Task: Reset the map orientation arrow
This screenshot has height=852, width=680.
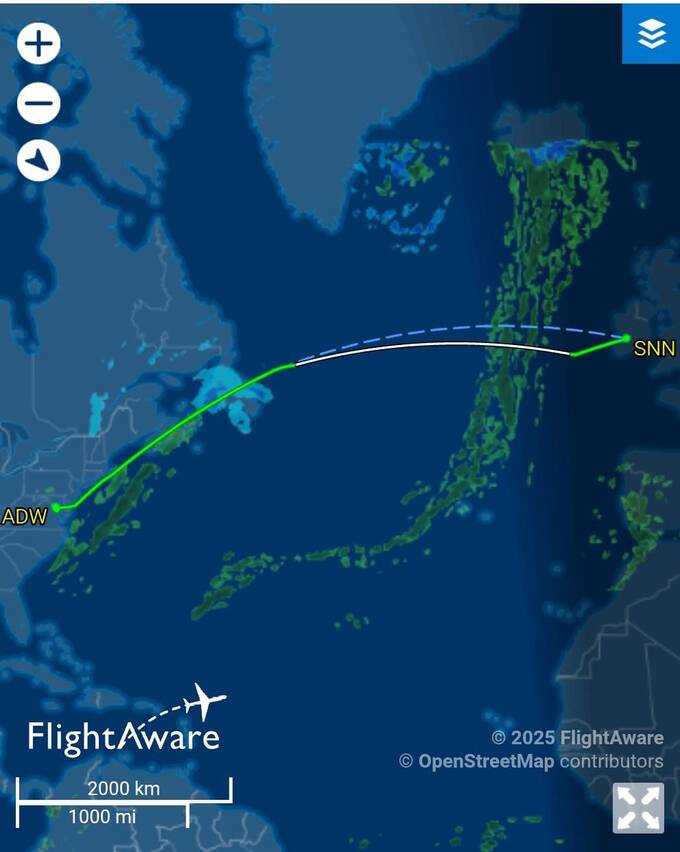Action: (x=39, y=160)
